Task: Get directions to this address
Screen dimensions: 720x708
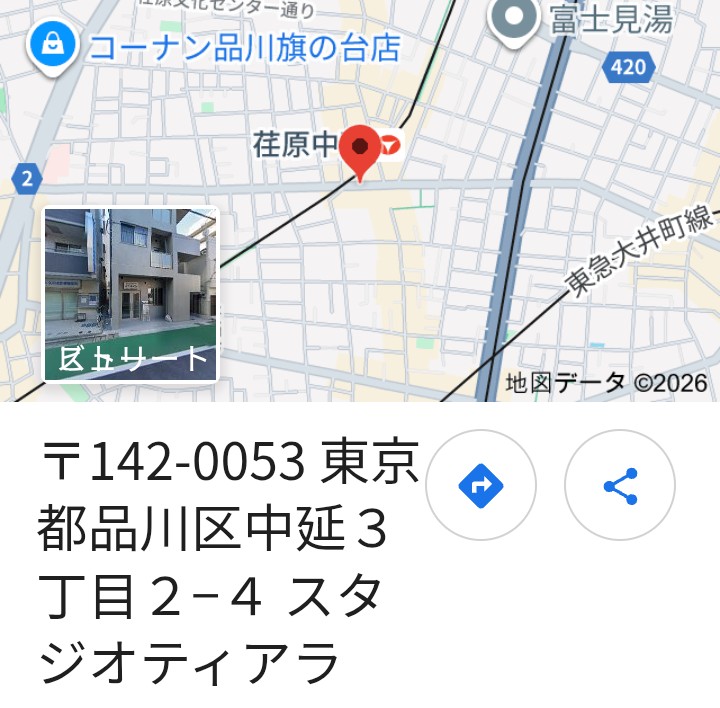Action: point(481,486)
